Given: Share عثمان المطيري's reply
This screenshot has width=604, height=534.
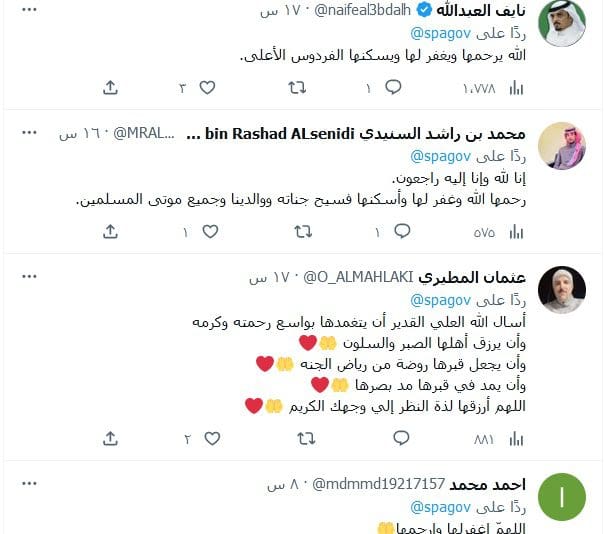Looking at the screenshot, I should point(111,438).
